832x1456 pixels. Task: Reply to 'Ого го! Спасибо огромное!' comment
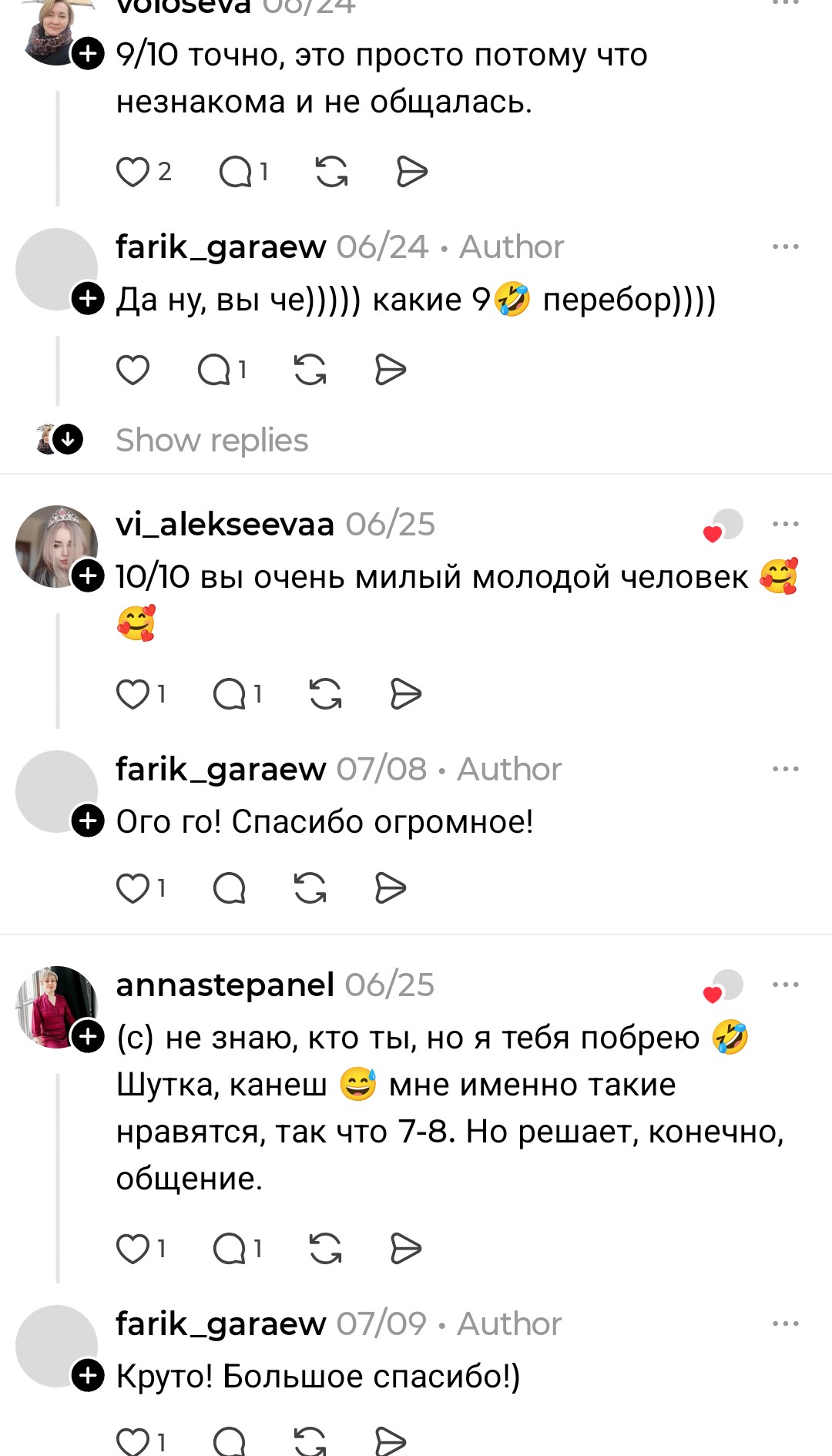coord(229,888)
